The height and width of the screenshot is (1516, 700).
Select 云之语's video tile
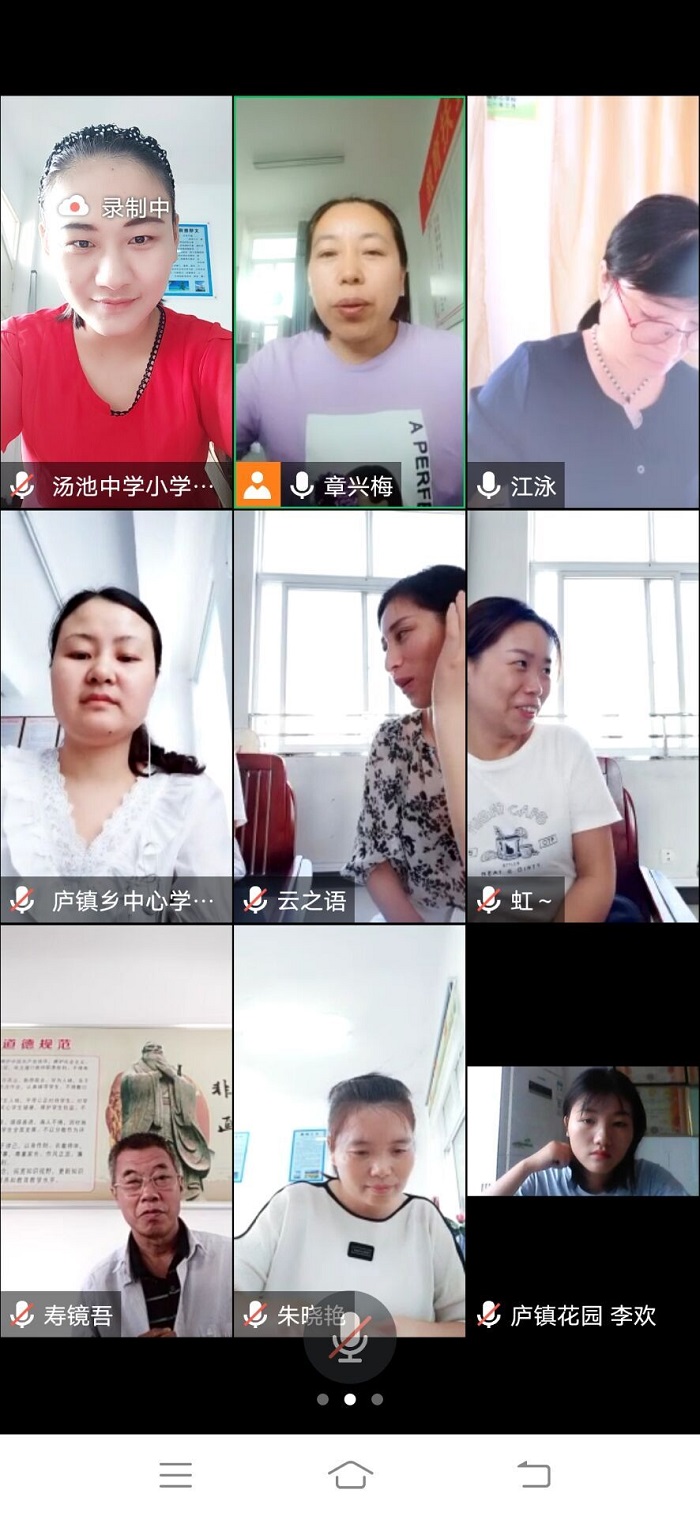(349, 715)
